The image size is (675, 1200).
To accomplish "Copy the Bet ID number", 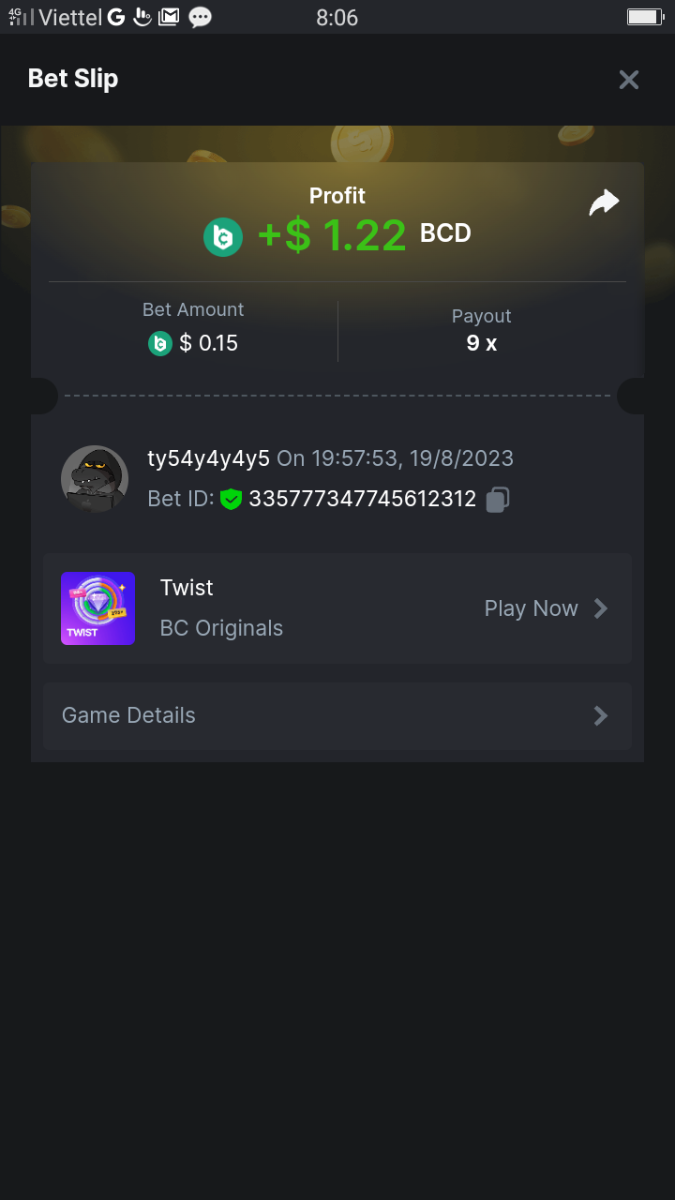I will [x=498, y=499].
